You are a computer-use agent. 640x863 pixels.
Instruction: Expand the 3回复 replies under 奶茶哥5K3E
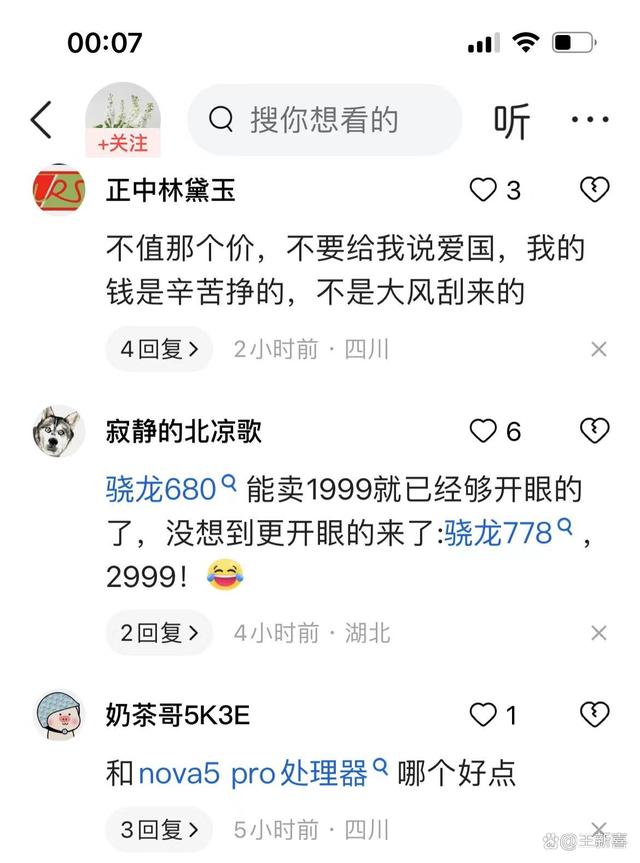click(x=160, y=830)
